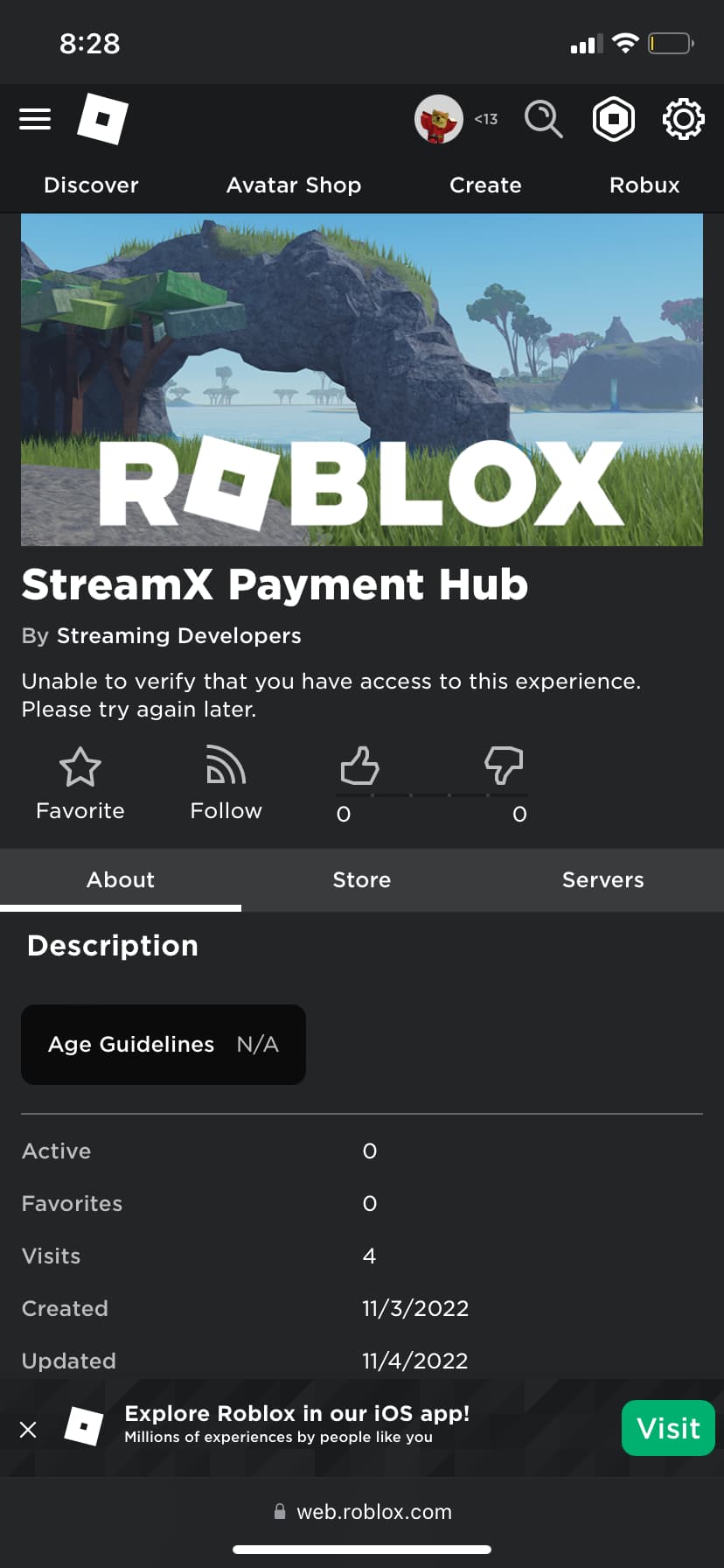Viewport: 724px width, 1568px height.
Task: Click the Visit button for the iOS app
Action: coord(668,1427)
